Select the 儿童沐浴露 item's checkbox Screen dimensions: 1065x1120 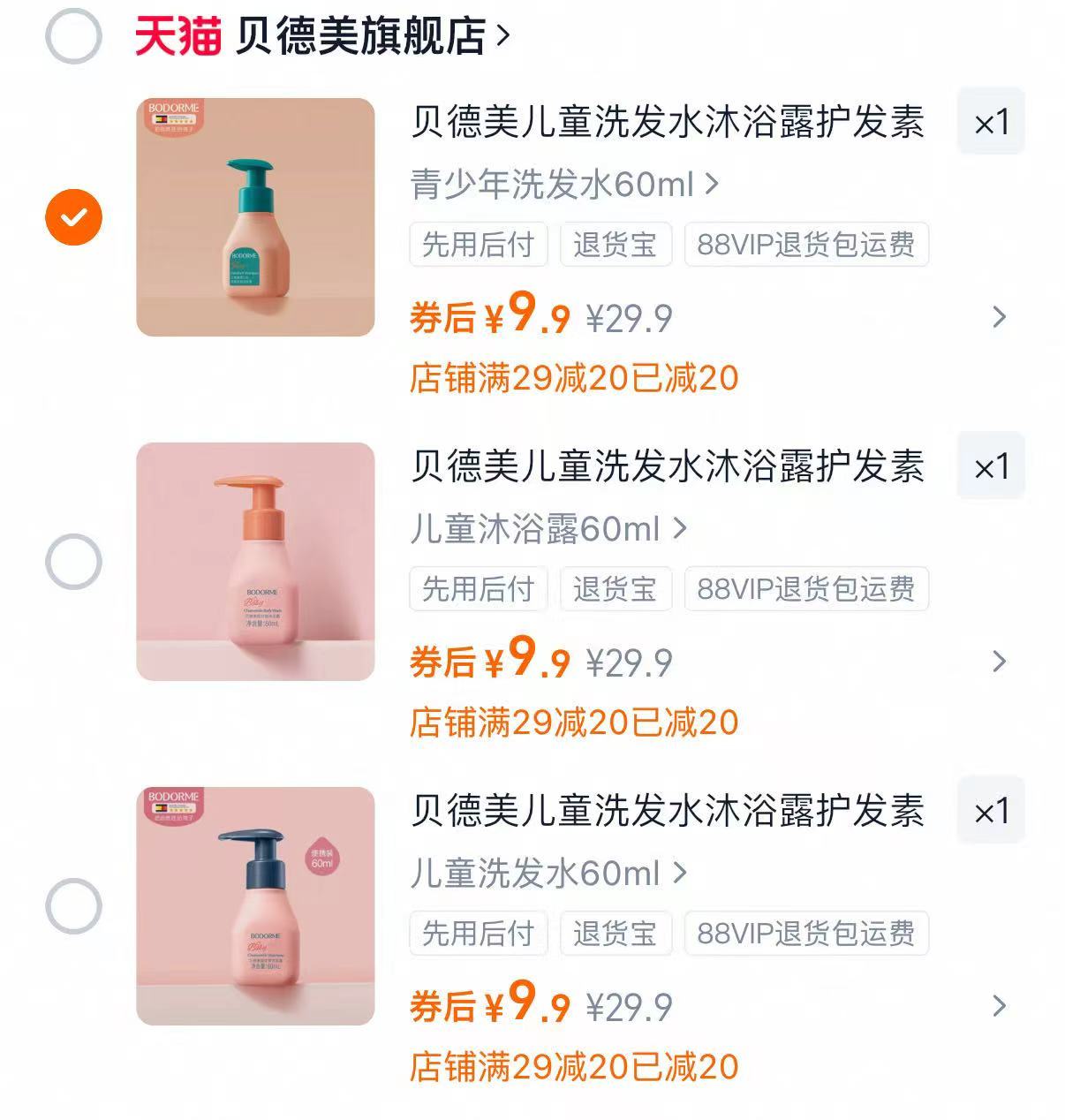[76, 560]
